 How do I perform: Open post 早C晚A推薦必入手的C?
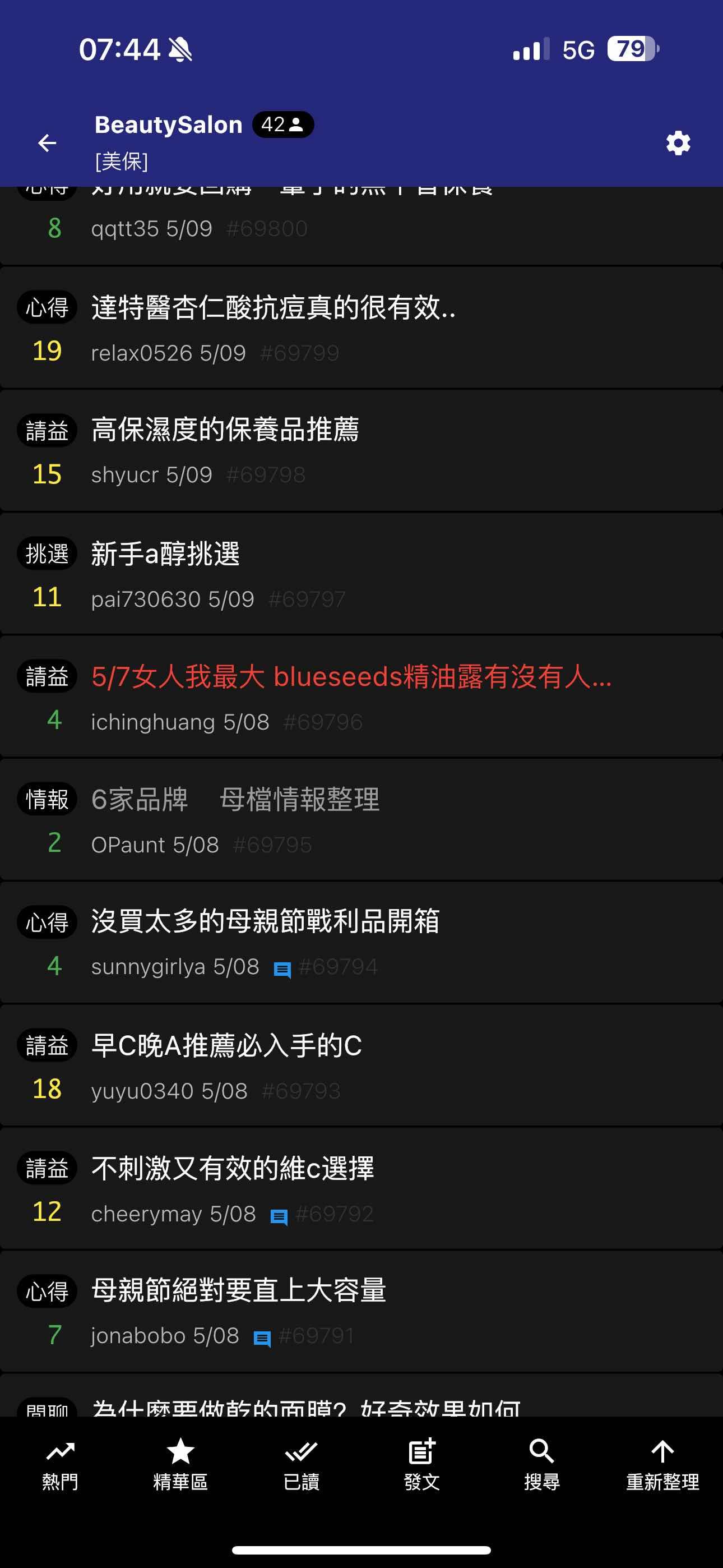click(x=361, y=1066)
